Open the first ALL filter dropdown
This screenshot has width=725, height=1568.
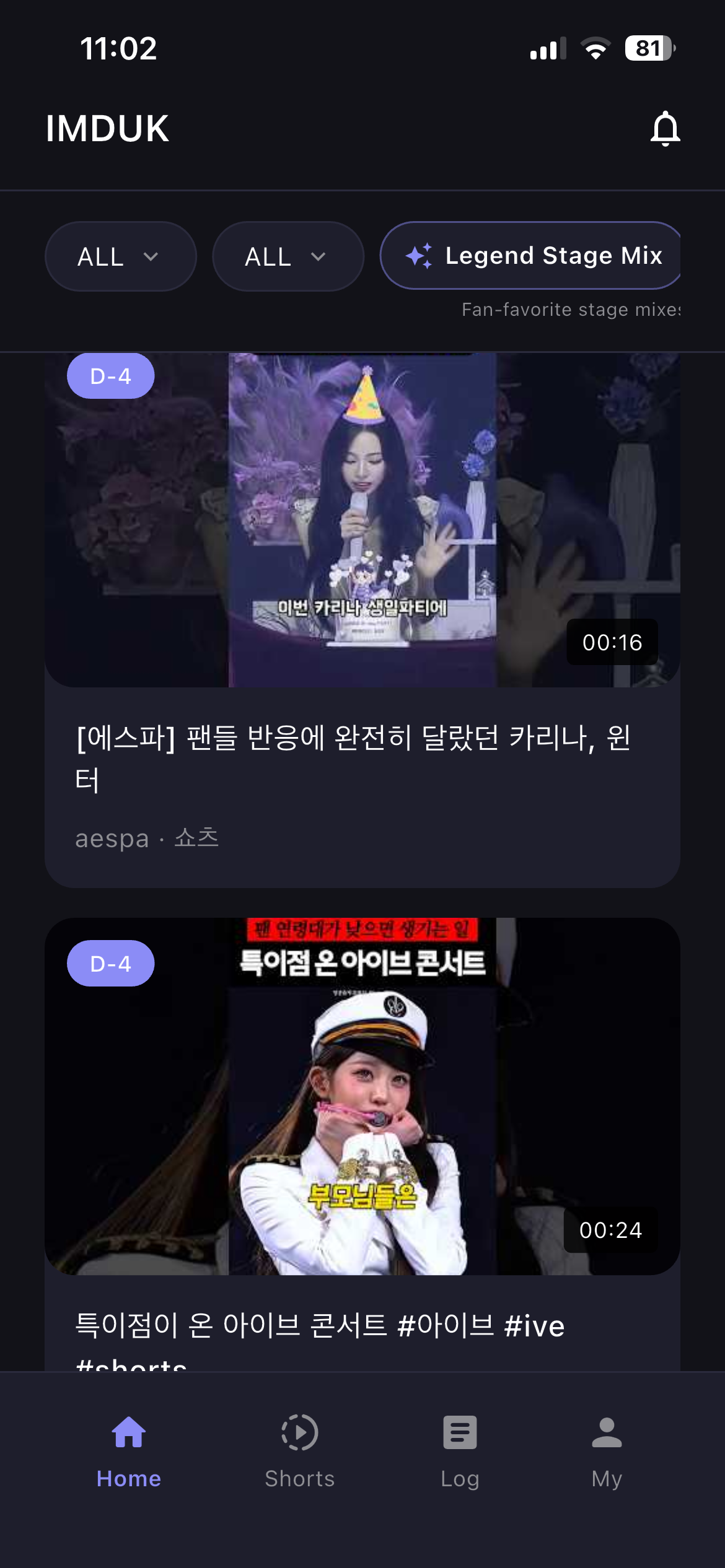click(x=121, y=256)
